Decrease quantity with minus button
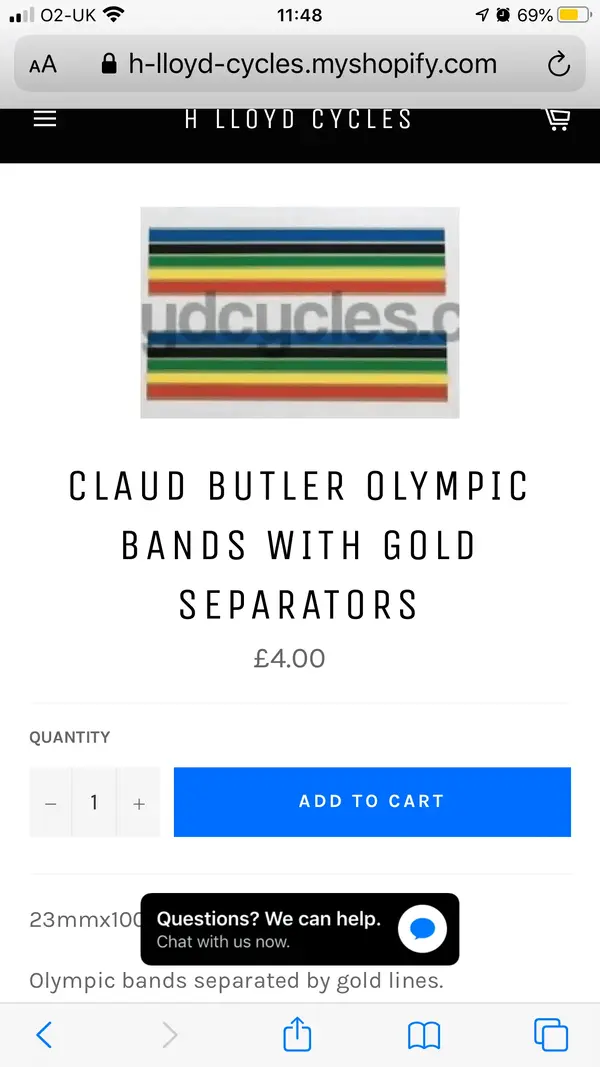The width and height of the screenshot is (600, 1067). click(51, 802)
